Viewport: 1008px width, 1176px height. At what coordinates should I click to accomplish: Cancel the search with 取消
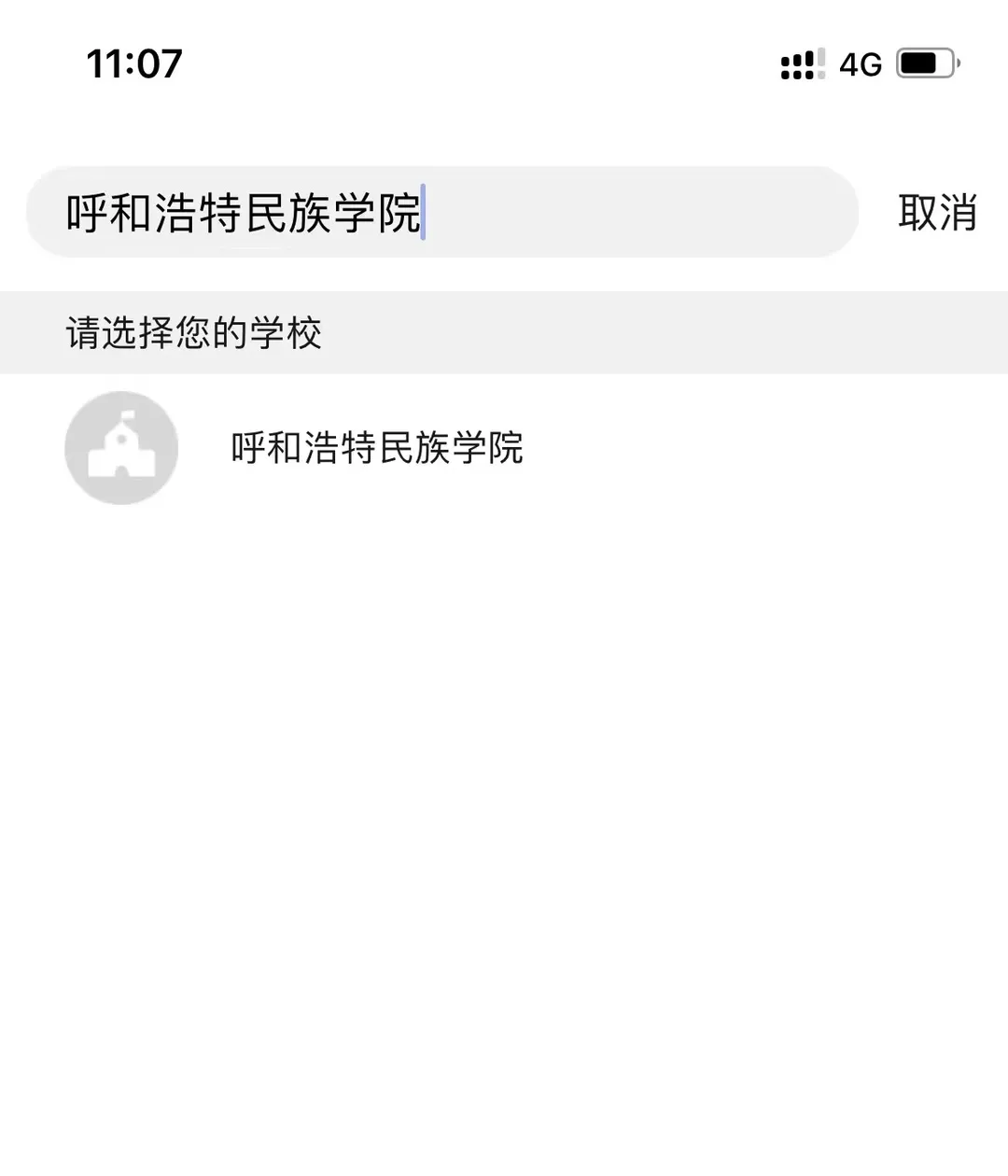pos(936,213)
